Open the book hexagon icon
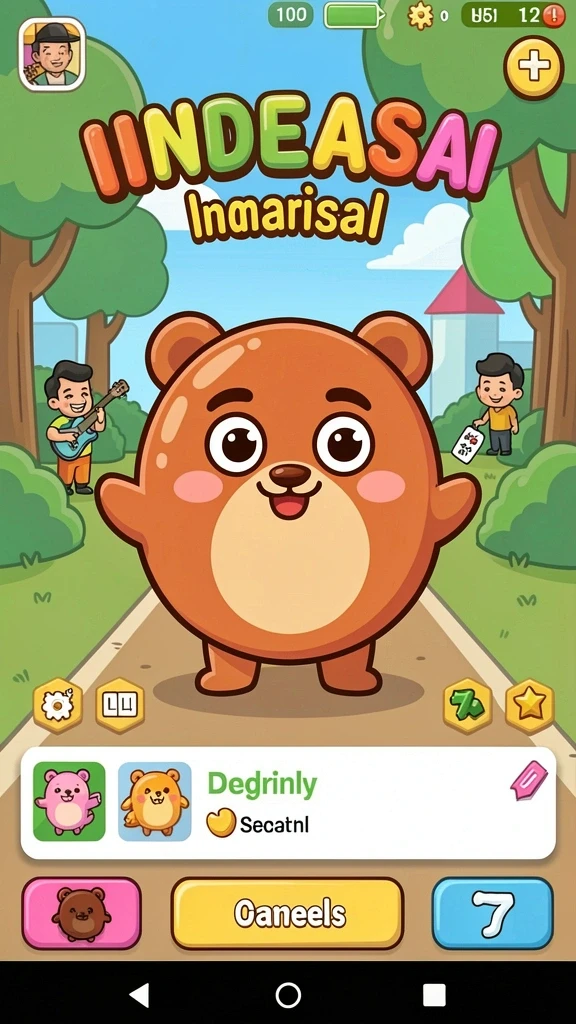 tap(120, 706)
